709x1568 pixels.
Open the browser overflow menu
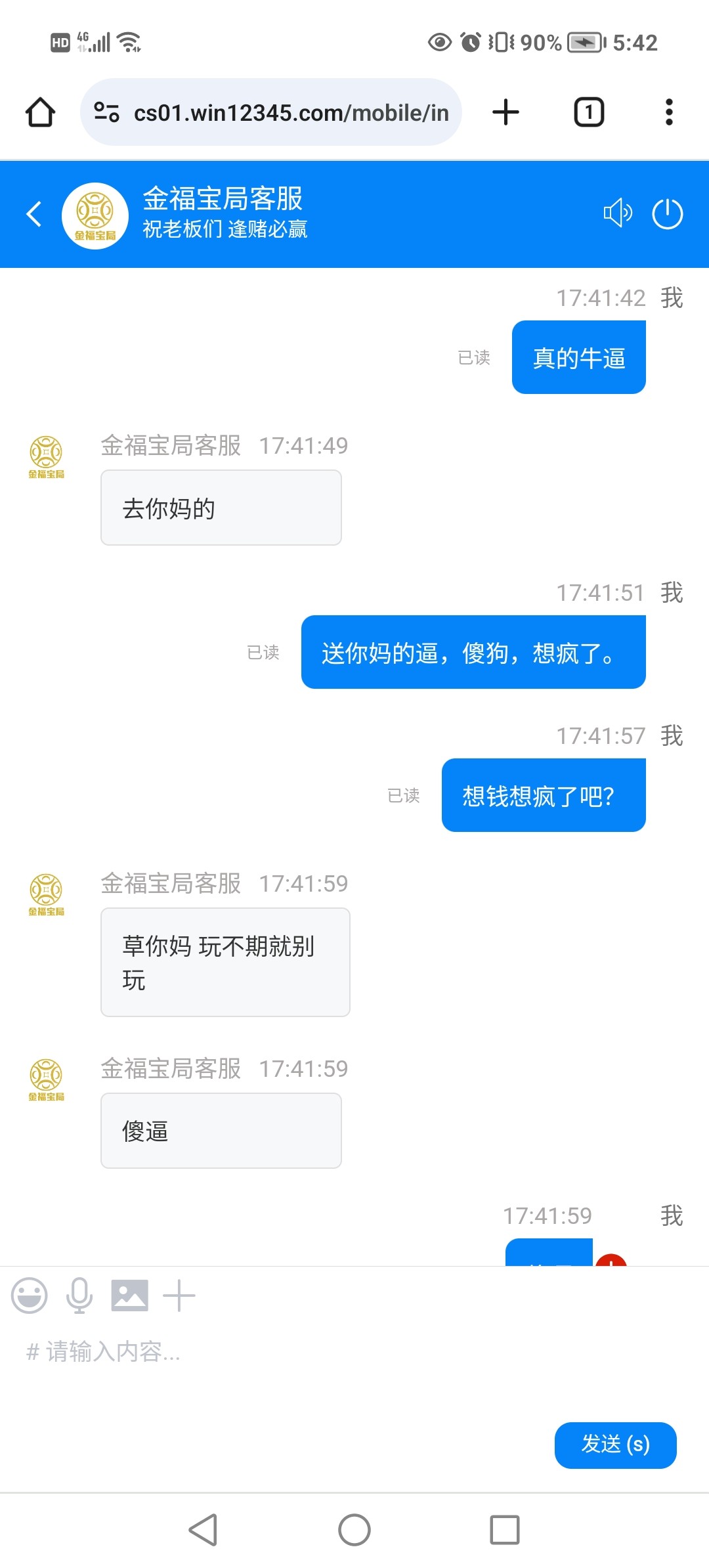coord(669,112)
